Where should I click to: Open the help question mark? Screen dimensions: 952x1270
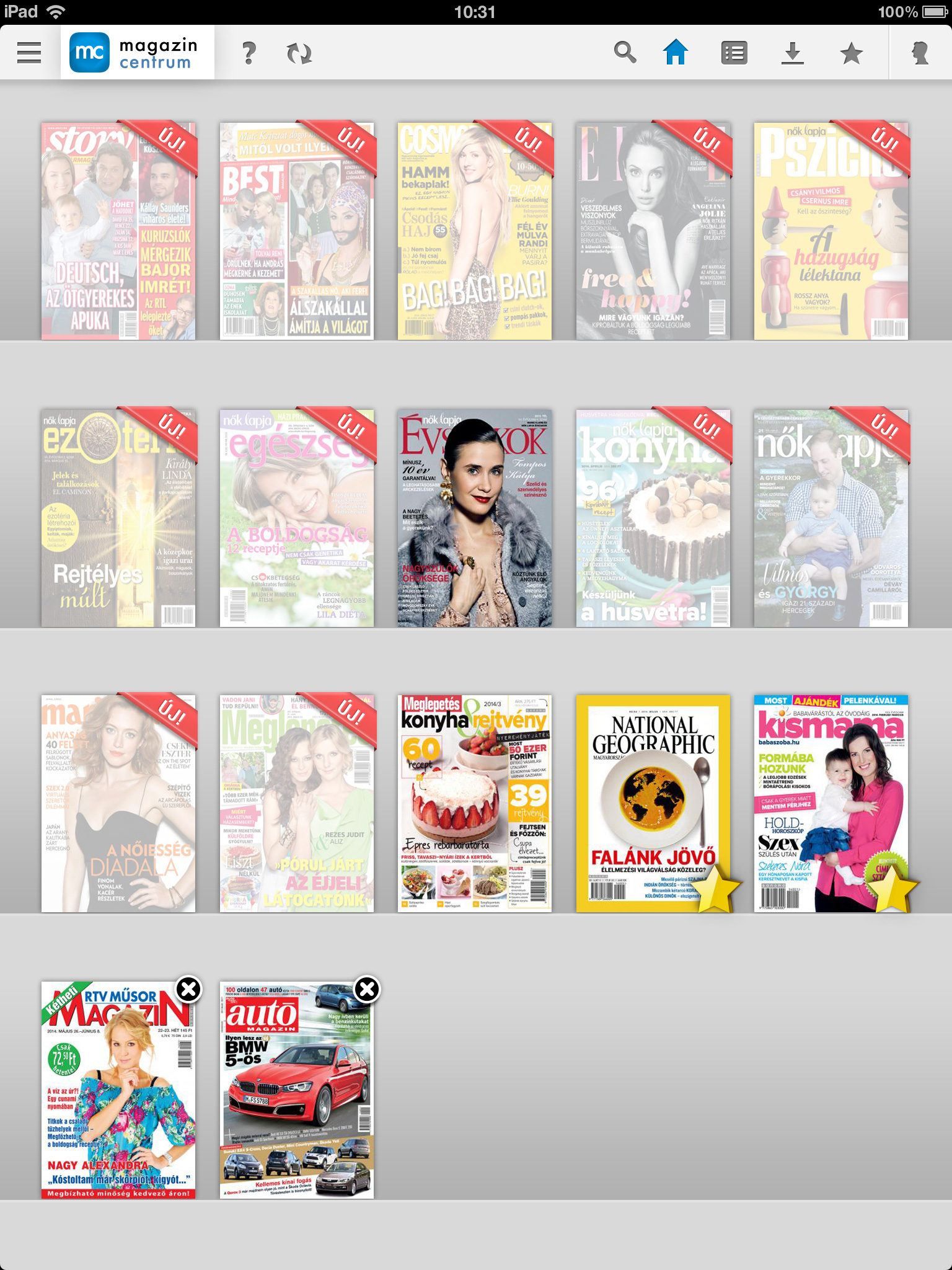[x=249, y=53]
